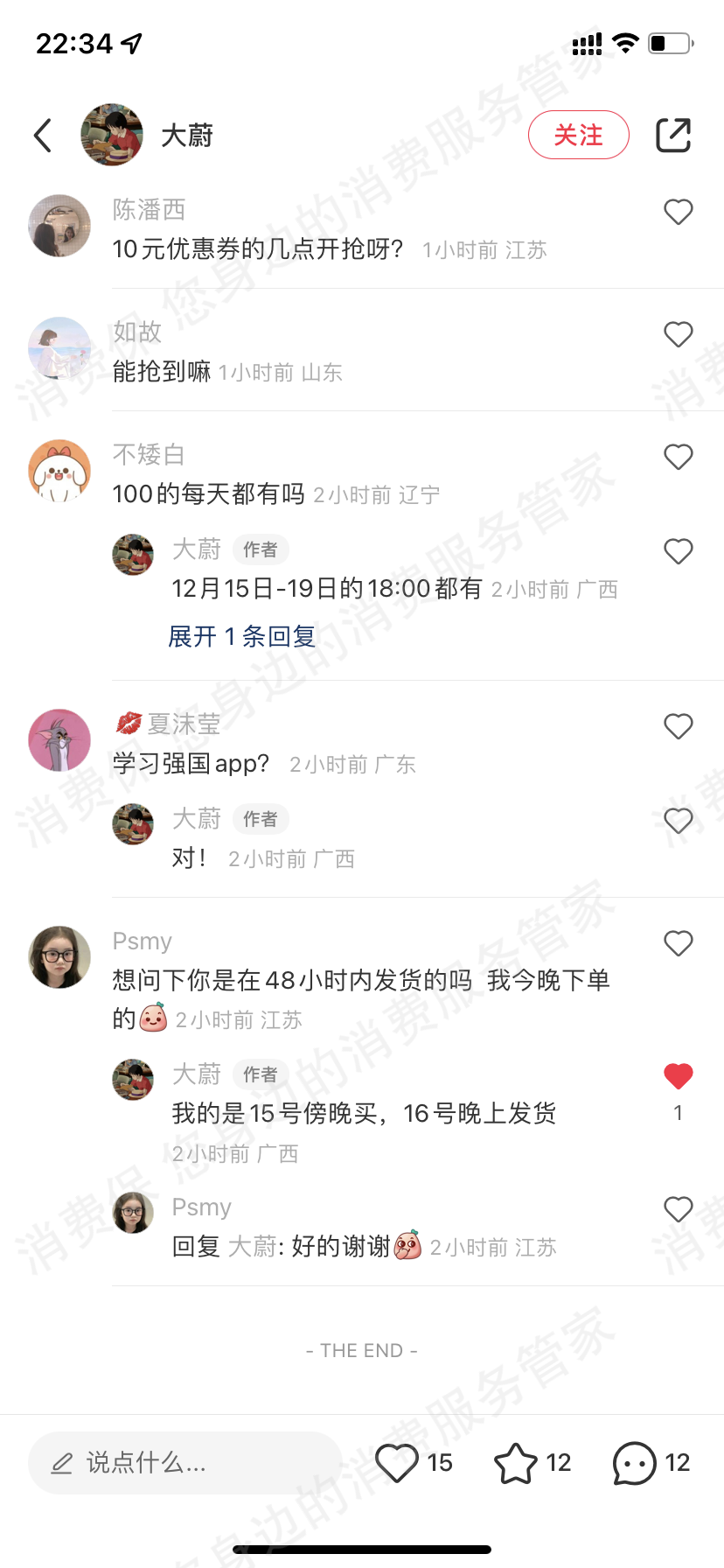Like 陈潘西's comment about the 10元优惠券

(678, 212)
